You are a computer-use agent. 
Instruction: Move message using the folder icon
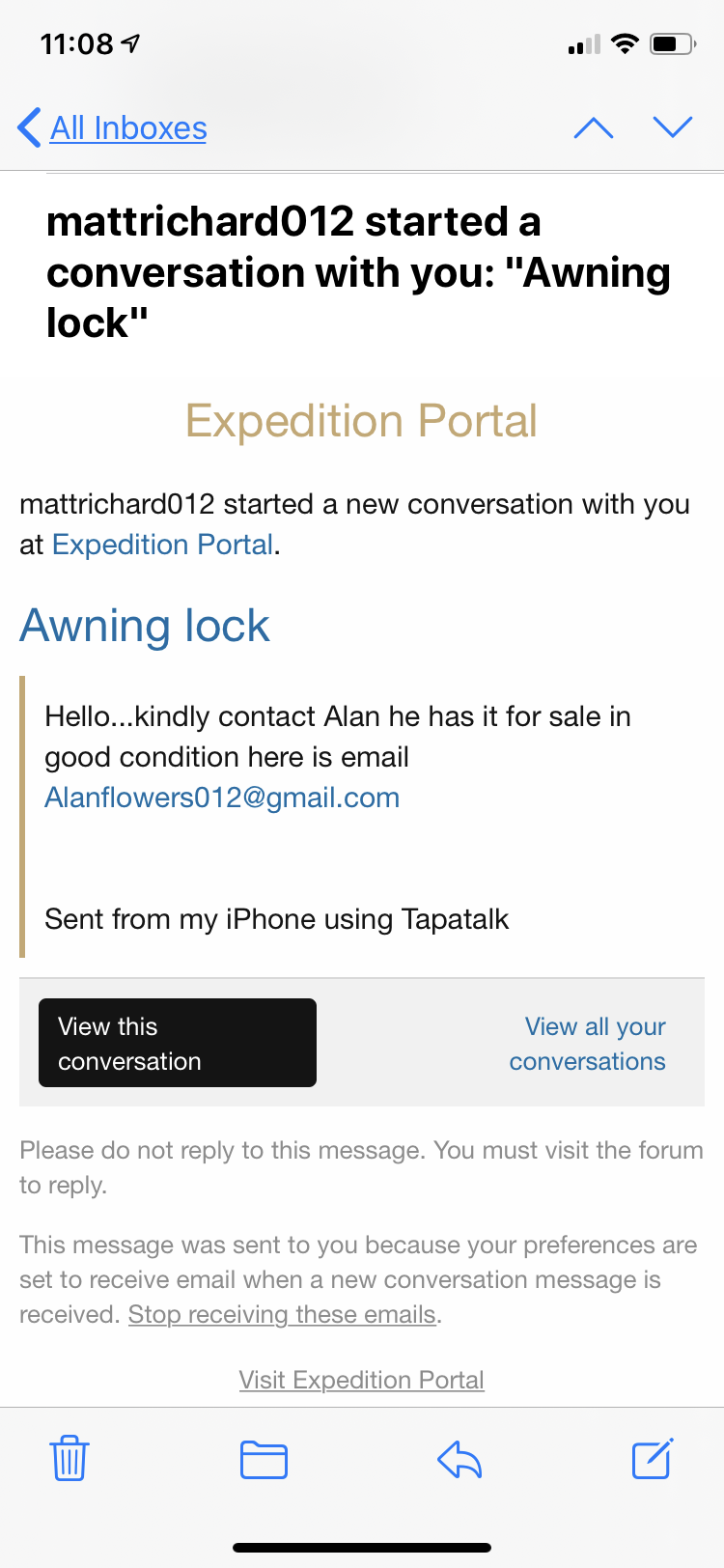pyautogui.click(x=264, y=1459)
